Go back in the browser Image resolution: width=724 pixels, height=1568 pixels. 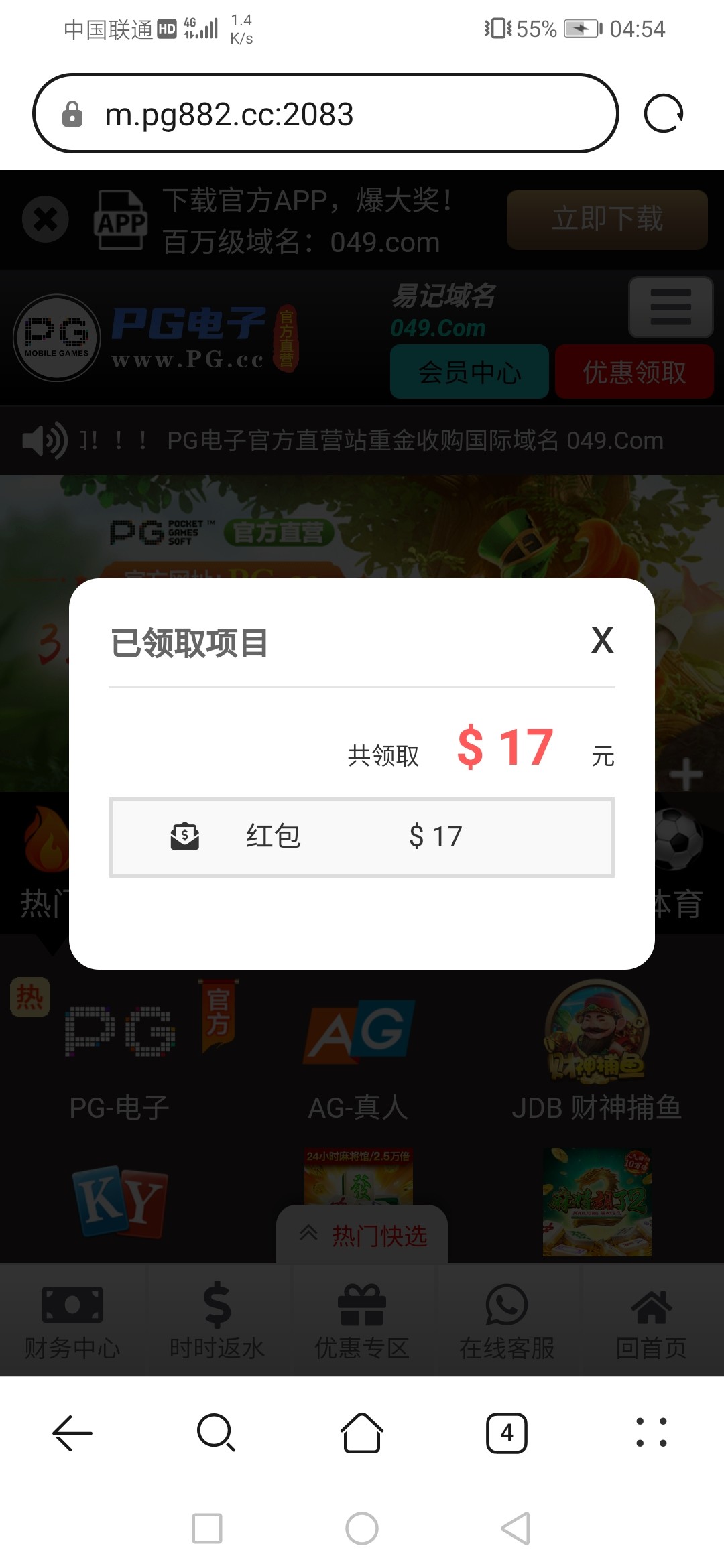click(72, 1433)
